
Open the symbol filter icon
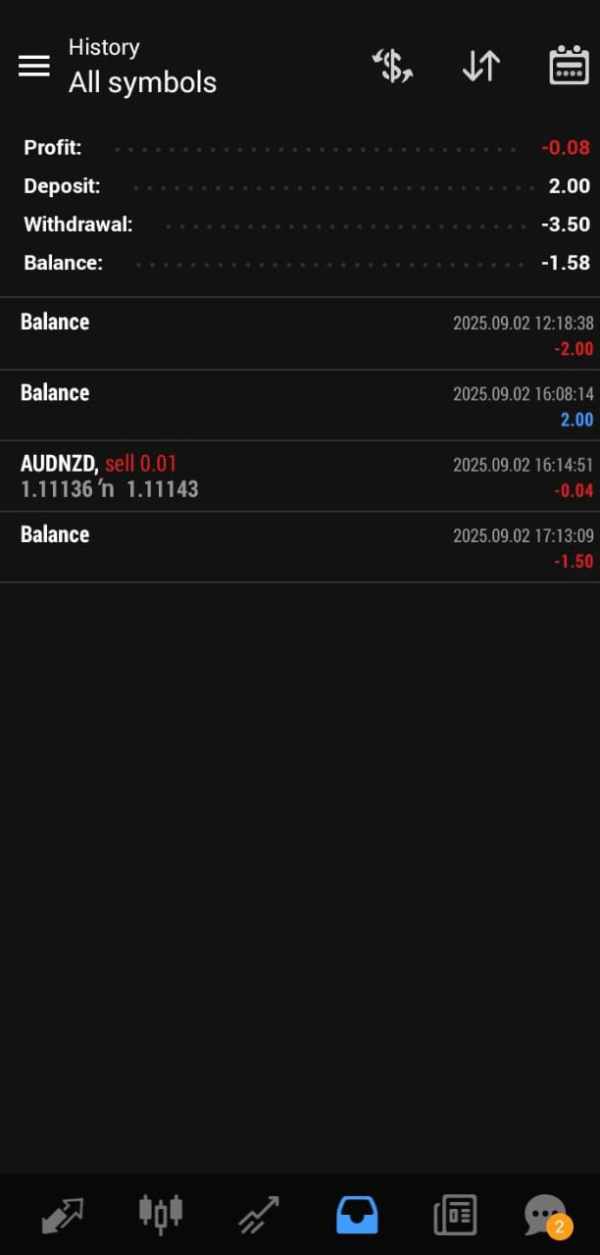pyautogui.click(x=393, y=66)
